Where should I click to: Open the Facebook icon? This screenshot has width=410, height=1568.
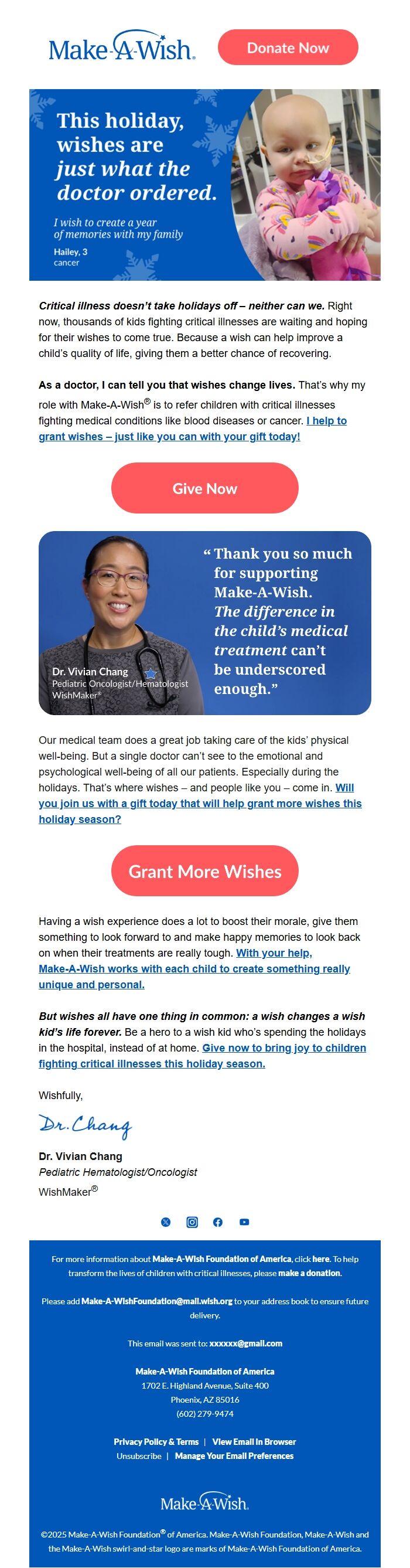[x=218, y=1222]
